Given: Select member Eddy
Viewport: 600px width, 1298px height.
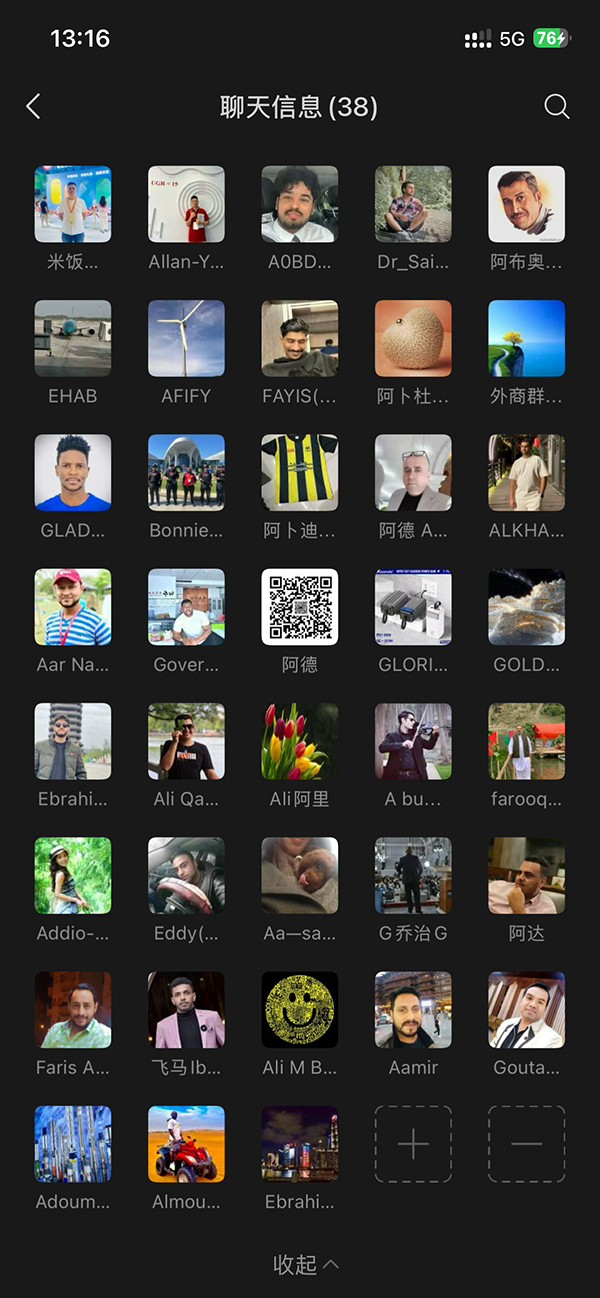Looking at the screenshot, I should point(186,875).
